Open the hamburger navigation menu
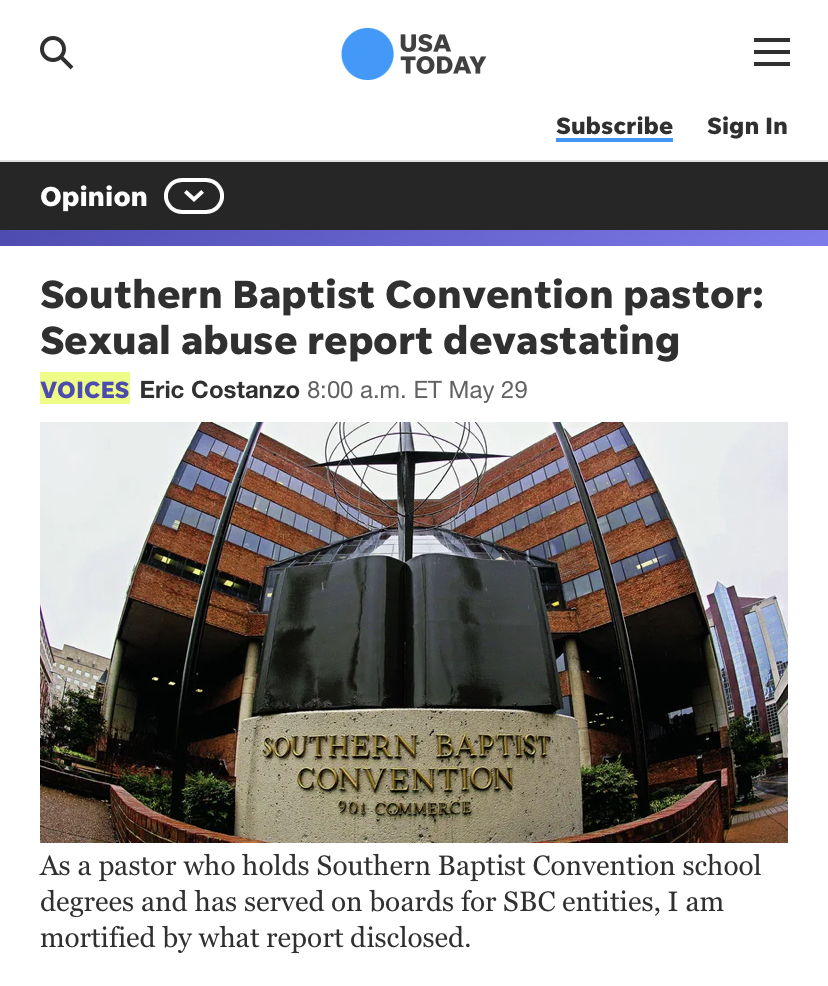The width and height of the screenshot is (828, 986). (x=771, y=52)
